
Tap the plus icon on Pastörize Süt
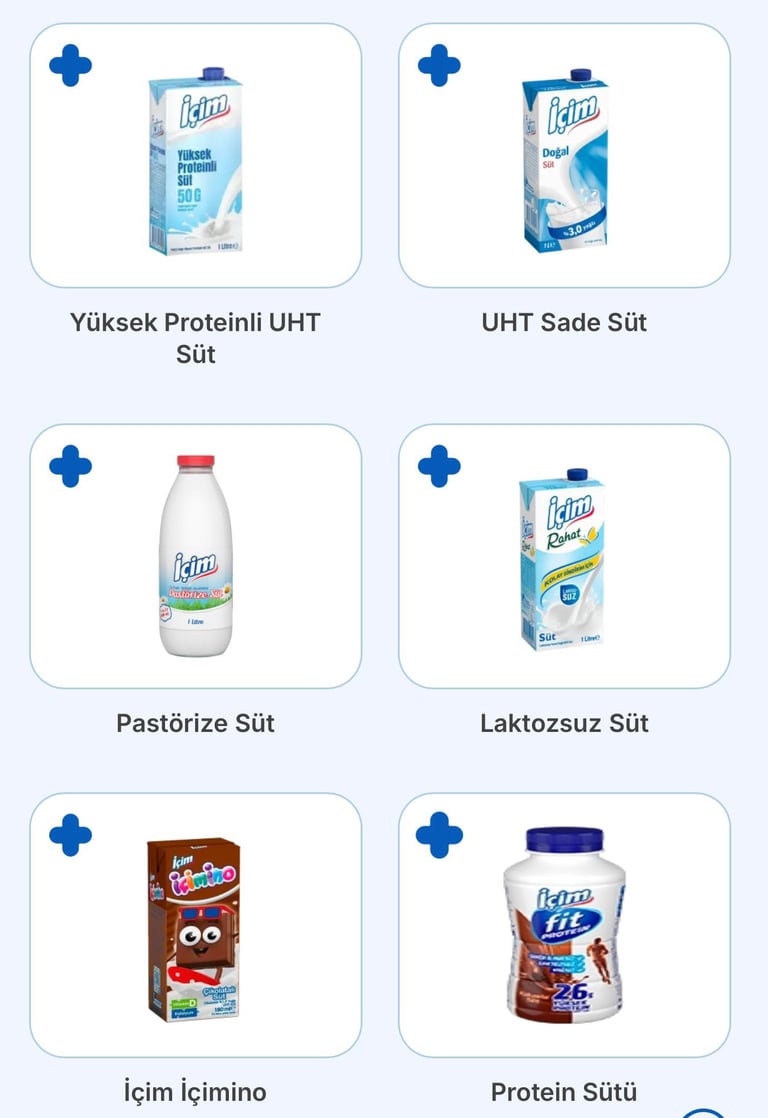[70, 466]
